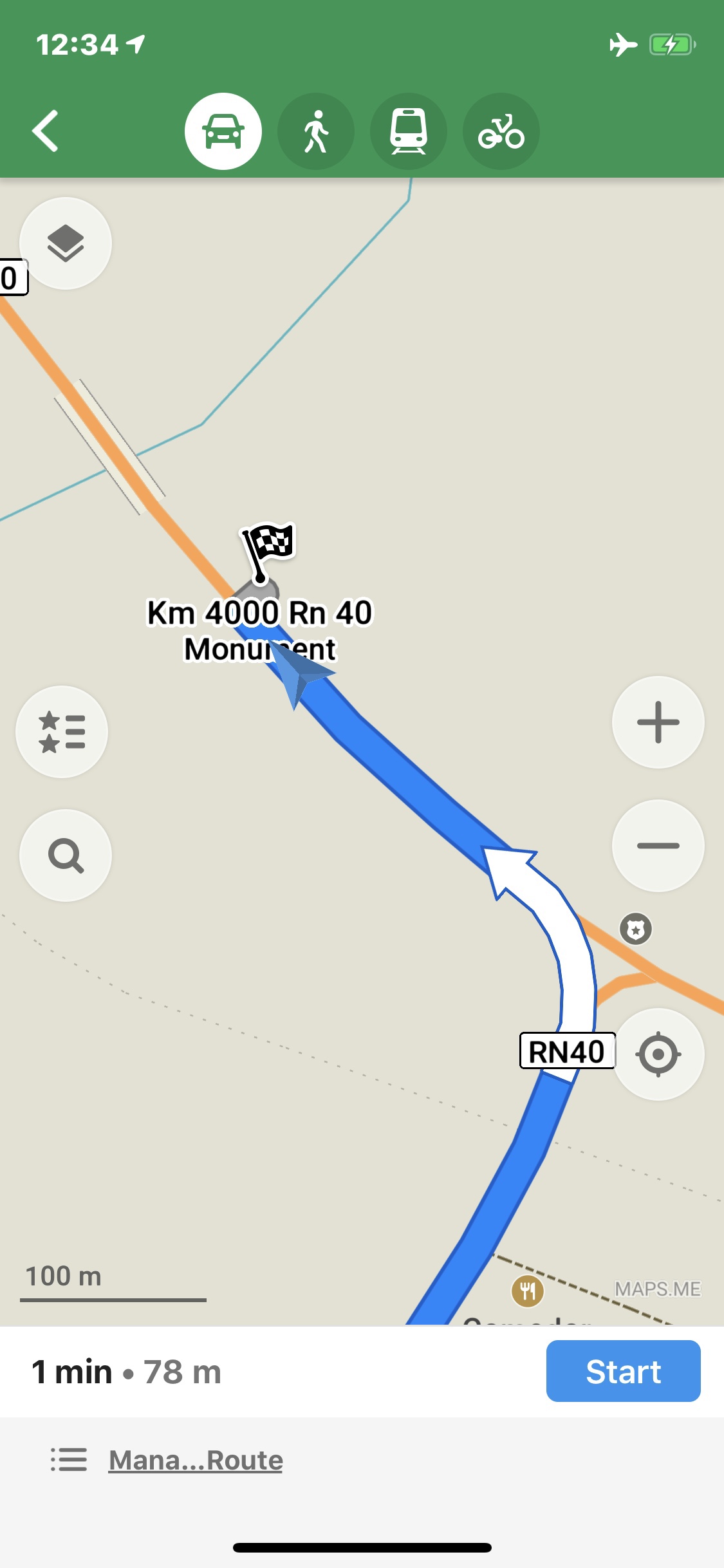Center map on my location
Screen dimensions: 724x1568
(x=658, y=1054)
